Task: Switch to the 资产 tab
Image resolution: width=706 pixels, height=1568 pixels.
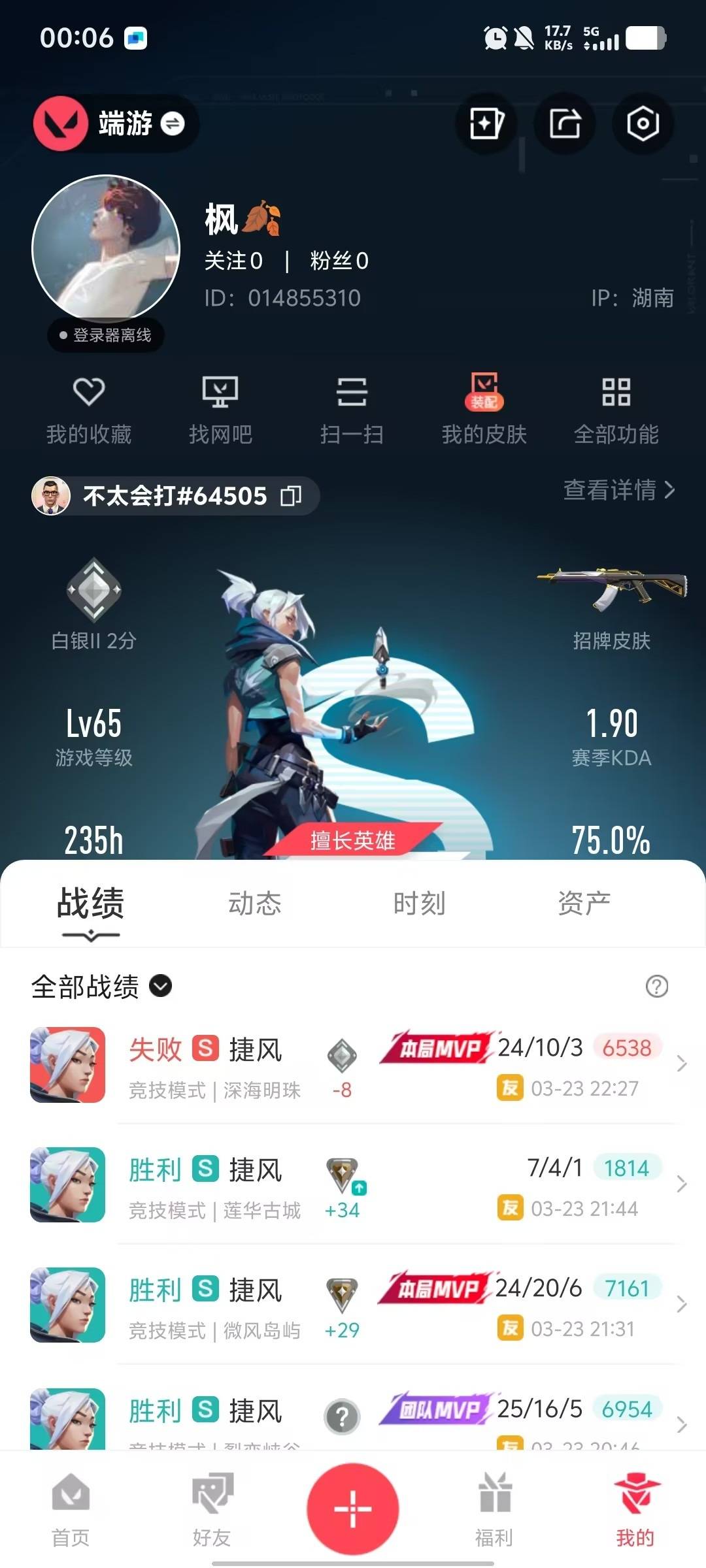Action: pos(584,904)
